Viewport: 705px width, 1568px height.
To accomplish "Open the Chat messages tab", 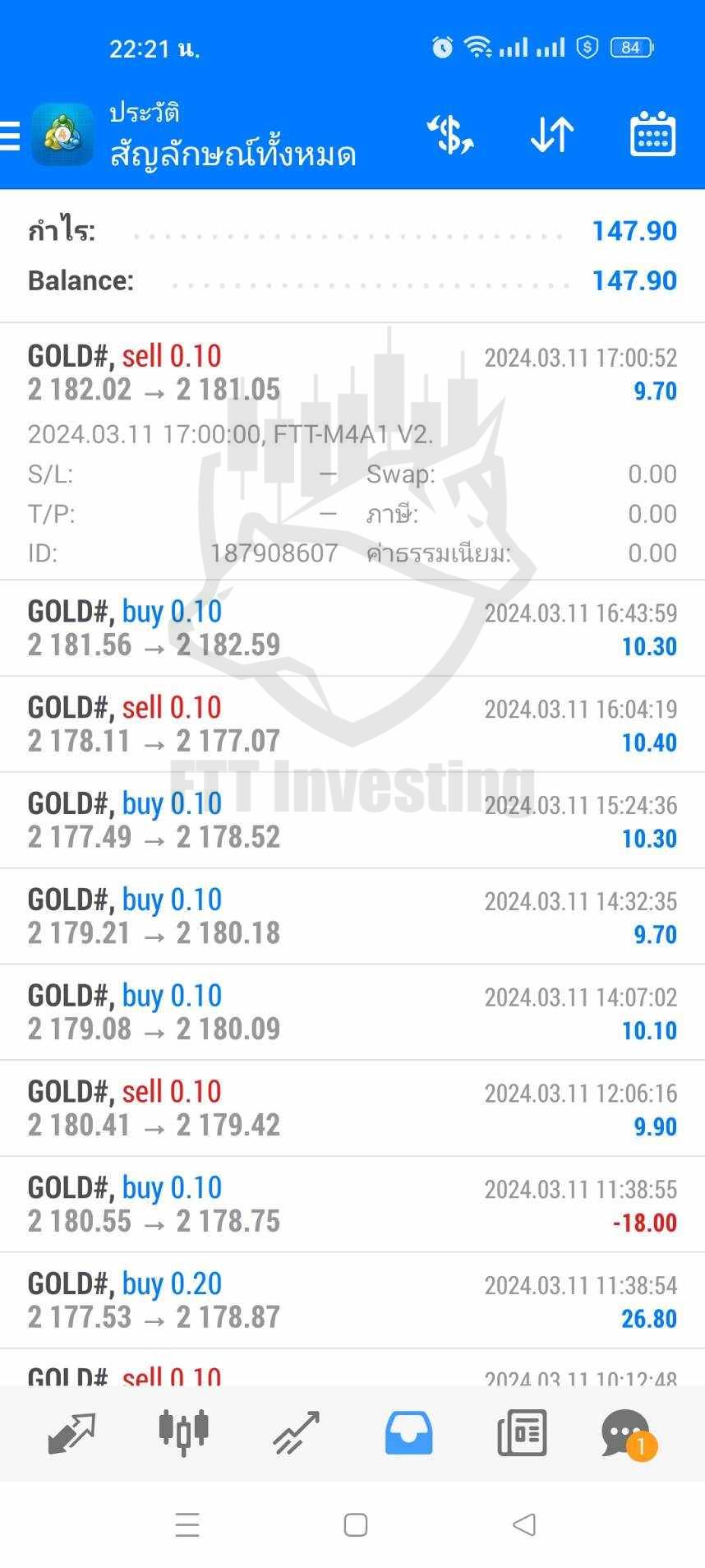I will 628,1434.
